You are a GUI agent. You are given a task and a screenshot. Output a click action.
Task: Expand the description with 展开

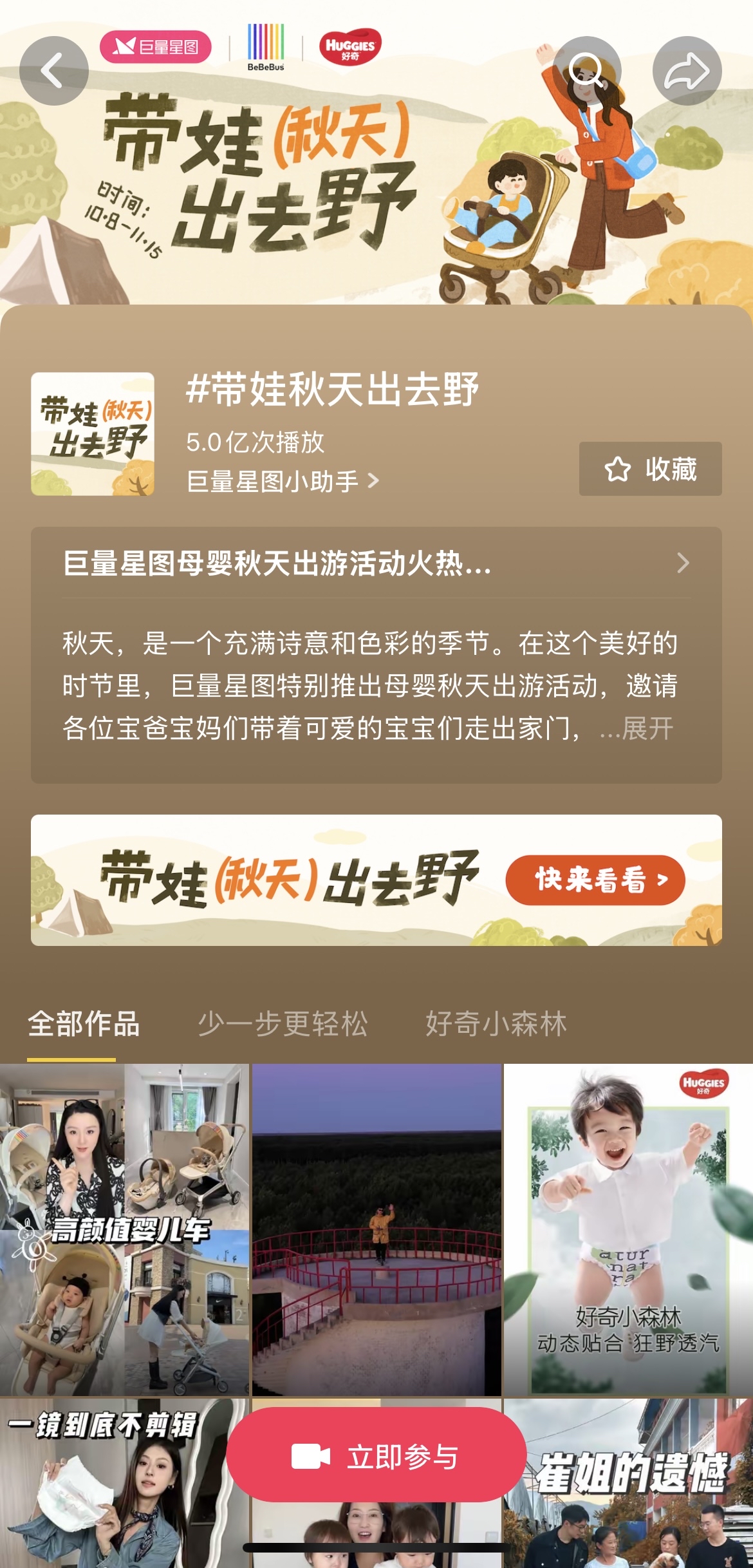647,729
